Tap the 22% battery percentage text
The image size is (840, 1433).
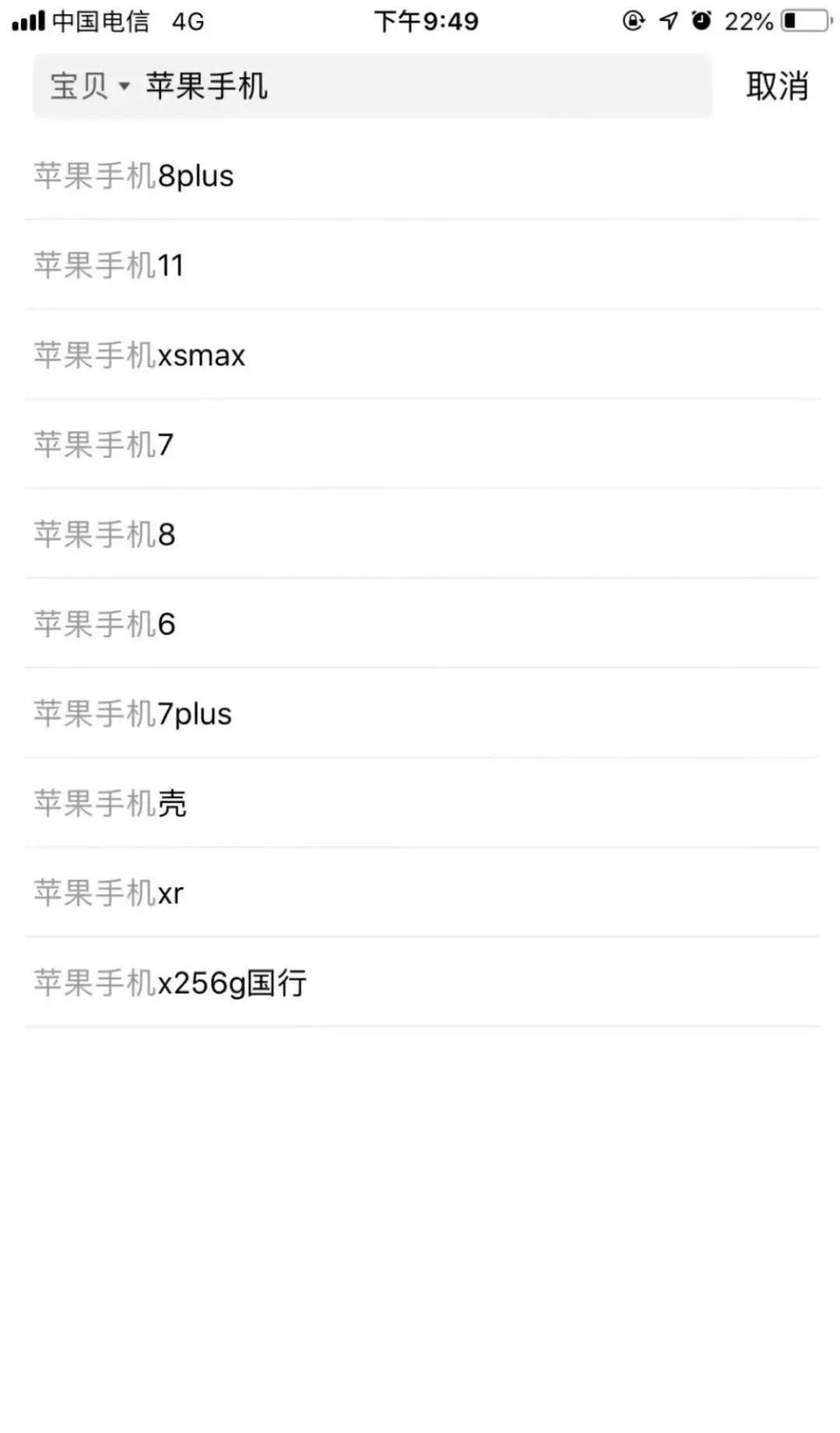748,21
